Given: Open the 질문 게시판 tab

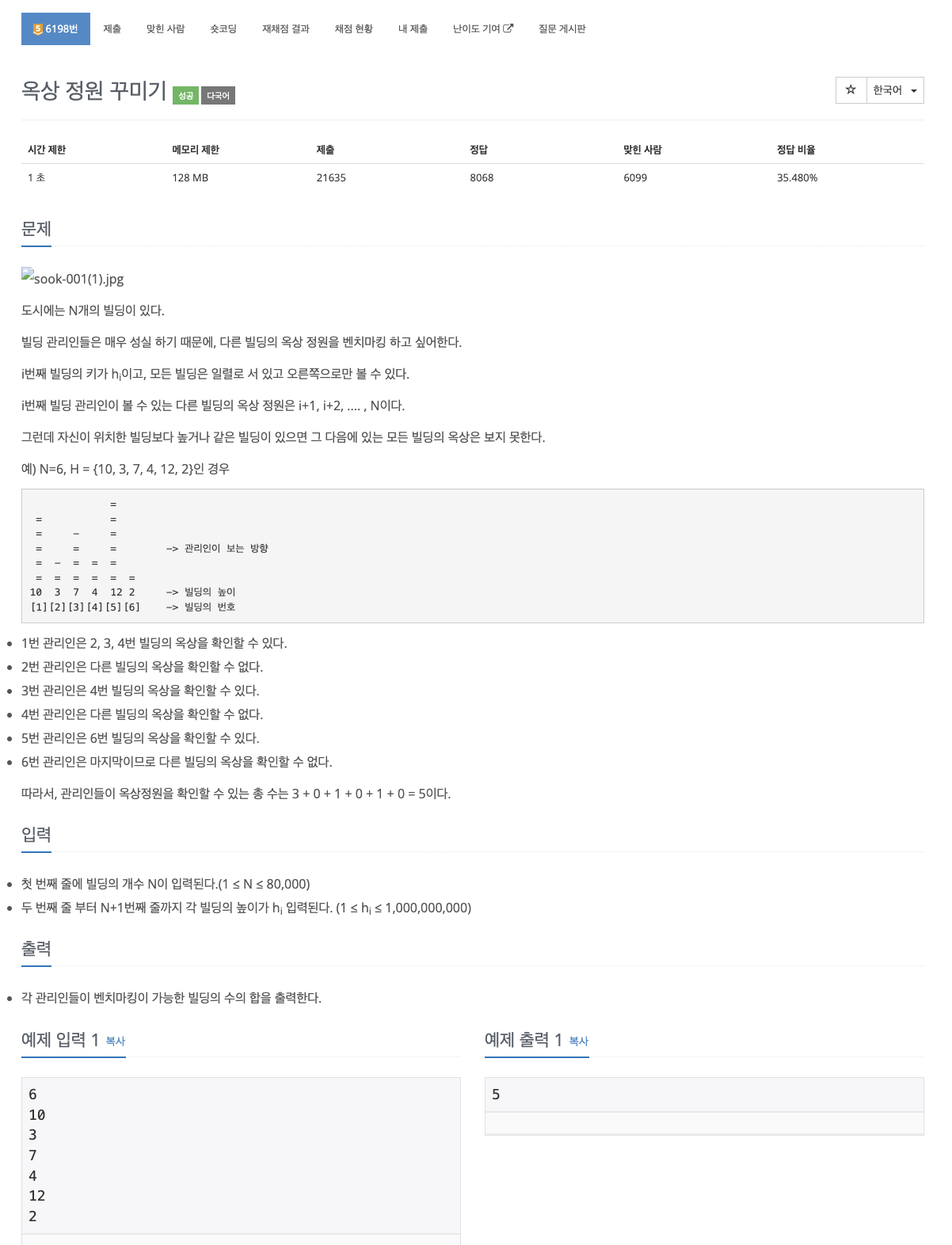Looking at the screenshot, I should (561, 29).
